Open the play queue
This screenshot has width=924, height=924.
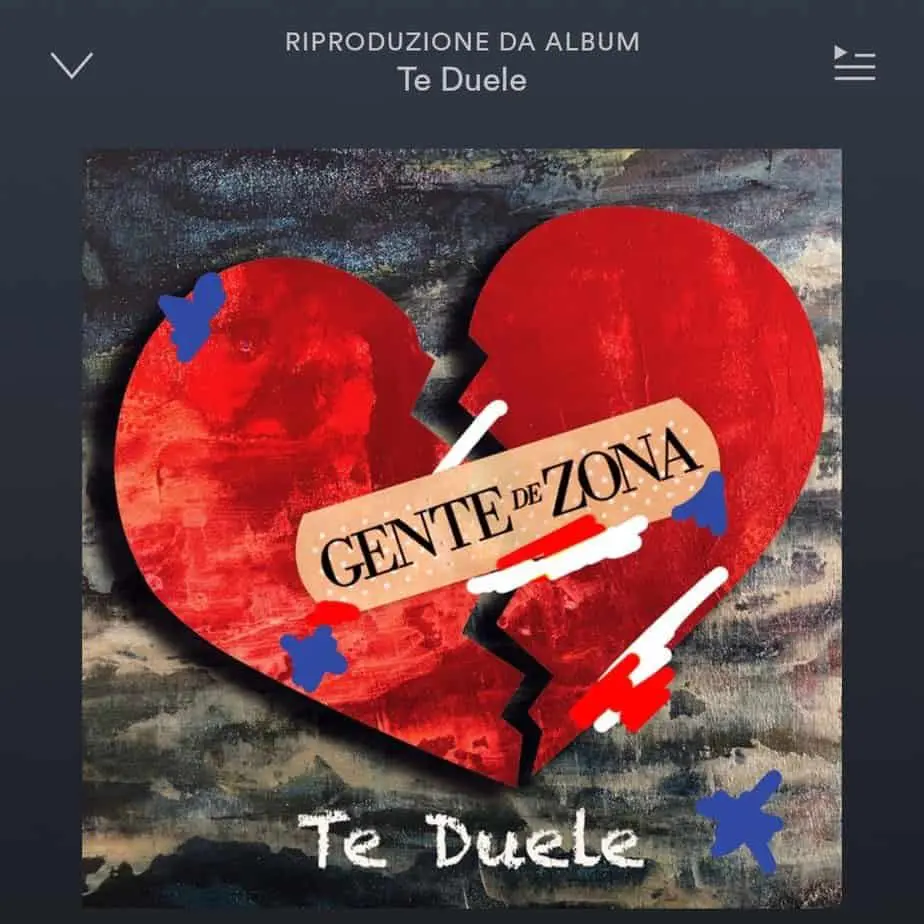point(854,63)
